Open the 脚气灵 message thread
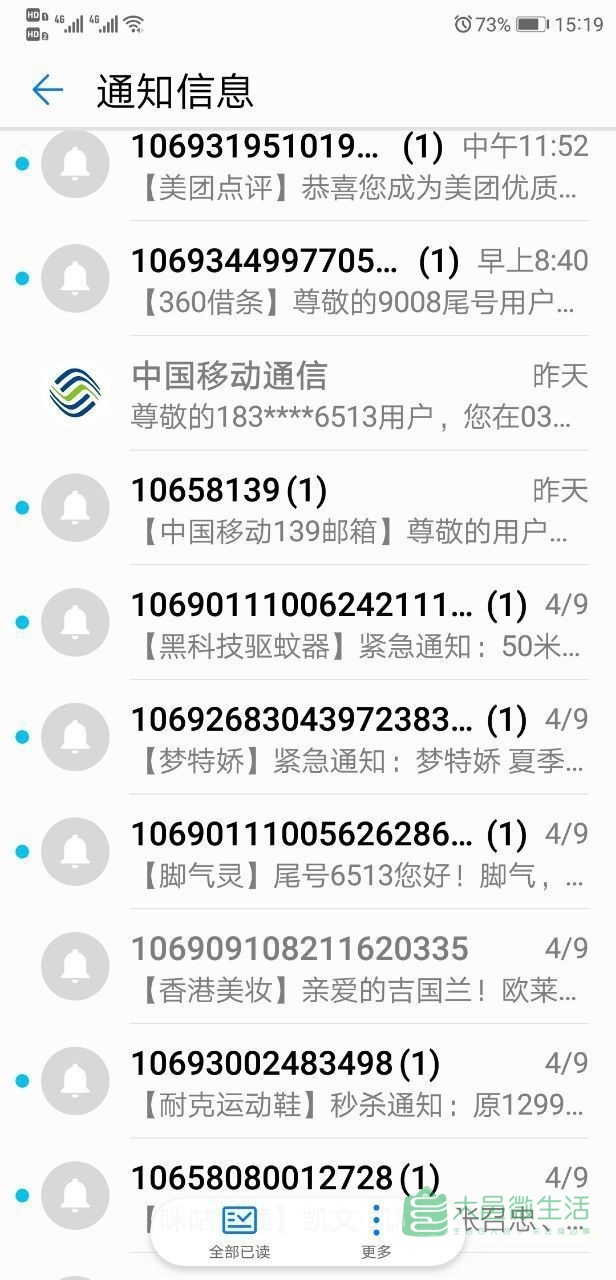Viewport: 616px width, 1280px height. click(308, 851)
